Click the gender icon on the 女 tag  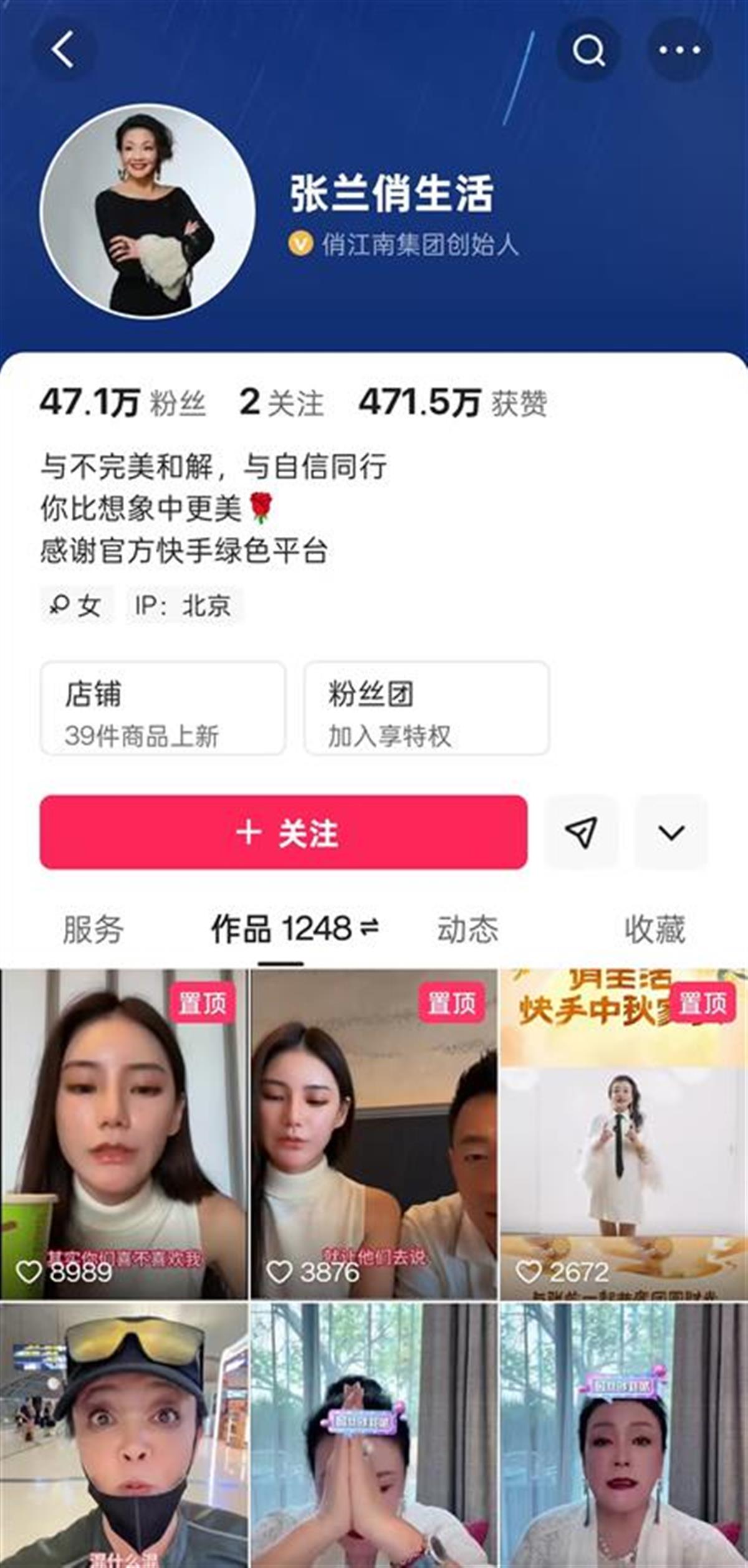(x=60, y=605)
